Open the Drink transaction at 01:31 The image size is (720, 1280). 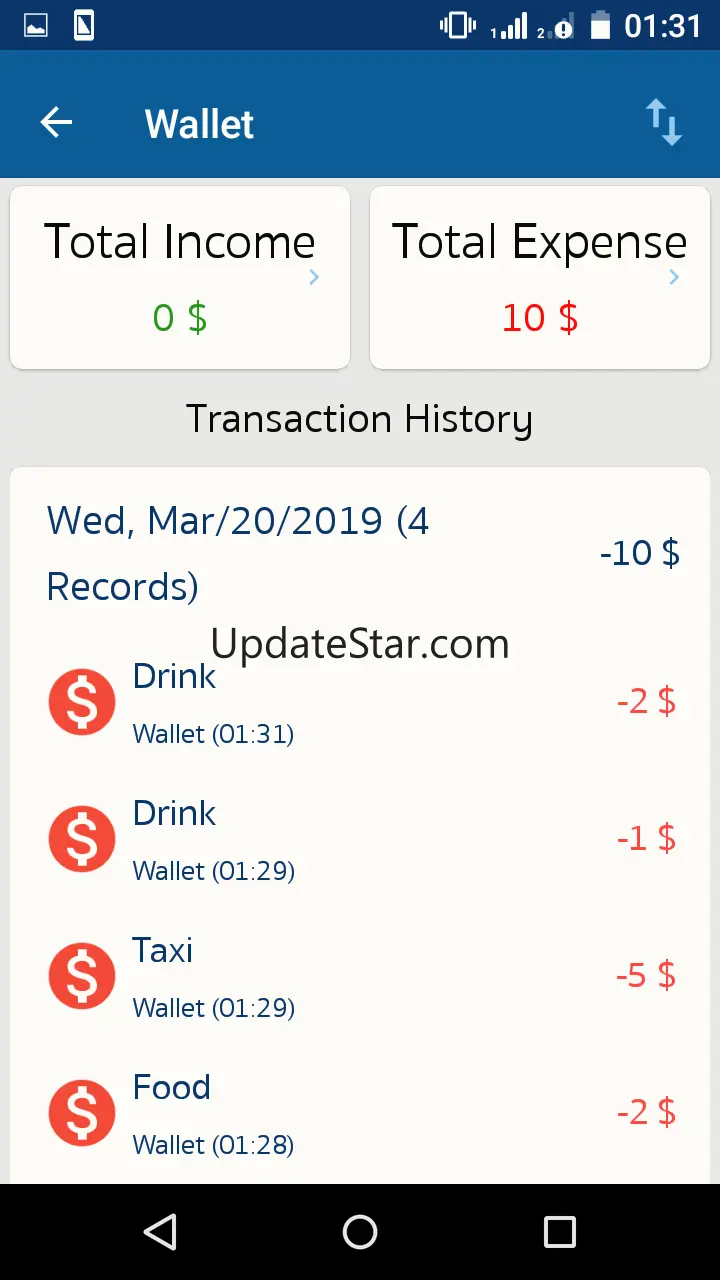(360, 702)
